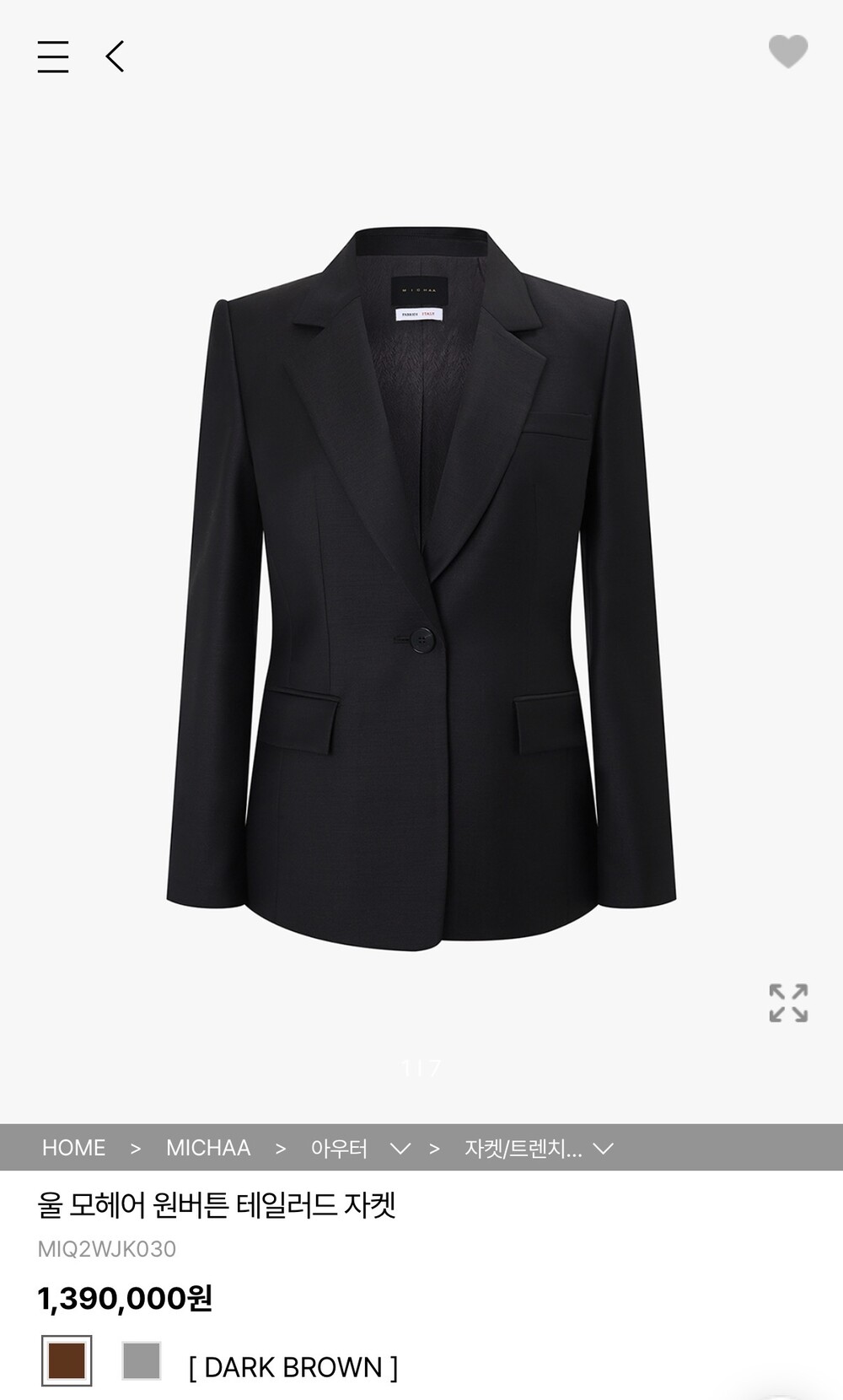Open MICHAA brand page in breadcrumb
Screen dimensions: 843x1400
pyautogui.click(x=208, y=1148)
